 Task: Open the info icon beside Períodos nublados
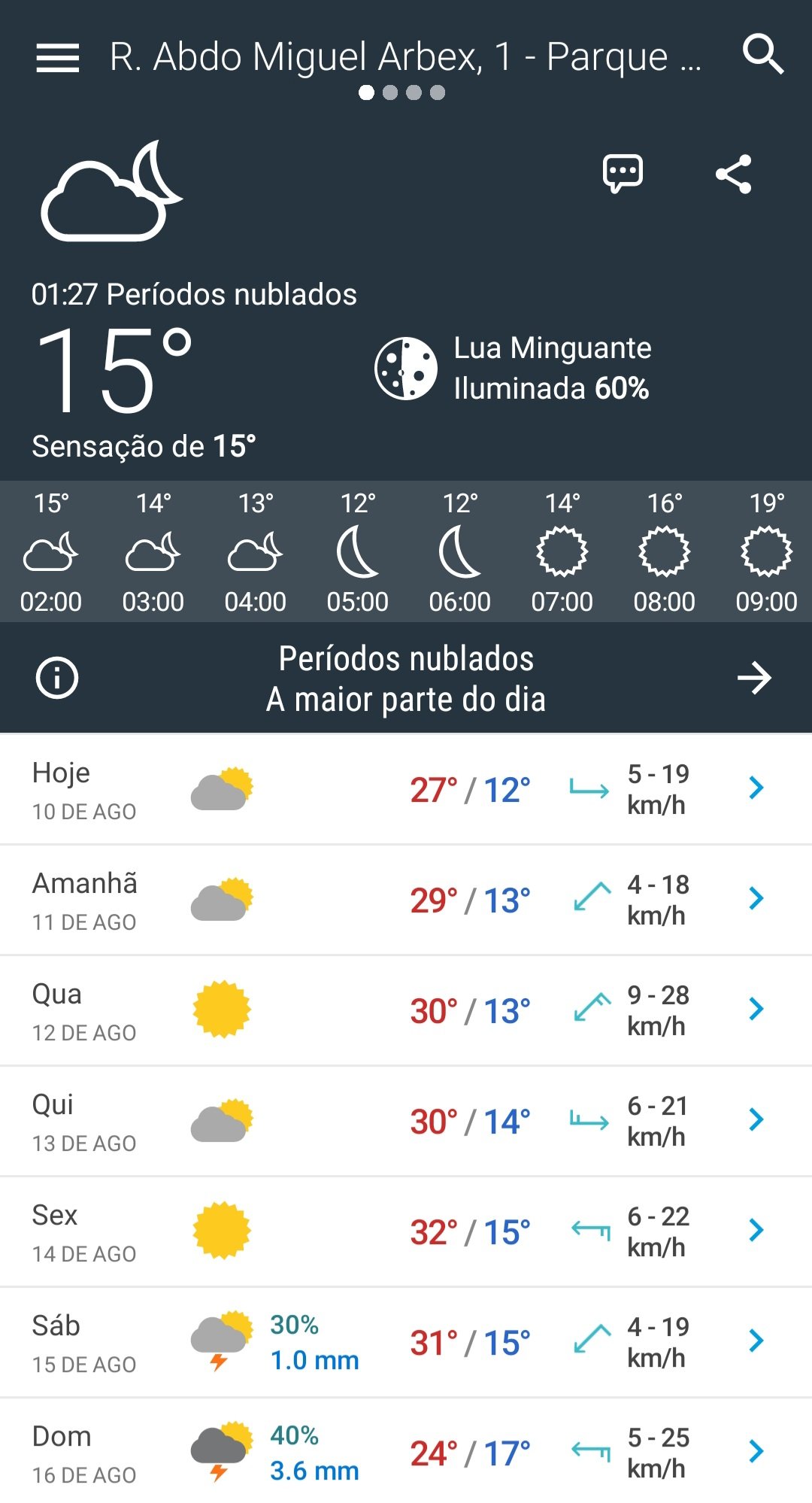(57, 678)
